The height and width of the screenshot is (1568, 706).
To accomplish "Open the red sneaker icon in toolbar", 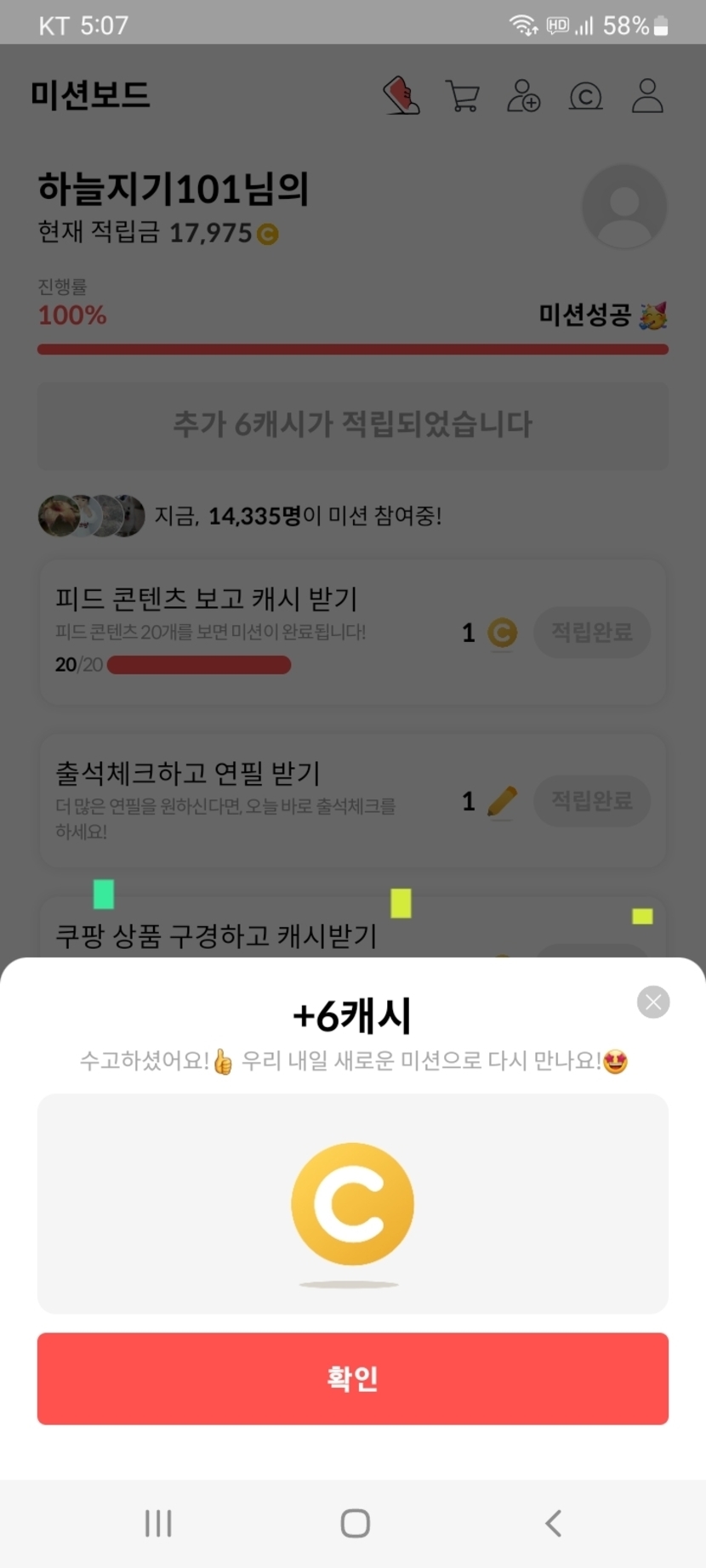I will point(401,95).
